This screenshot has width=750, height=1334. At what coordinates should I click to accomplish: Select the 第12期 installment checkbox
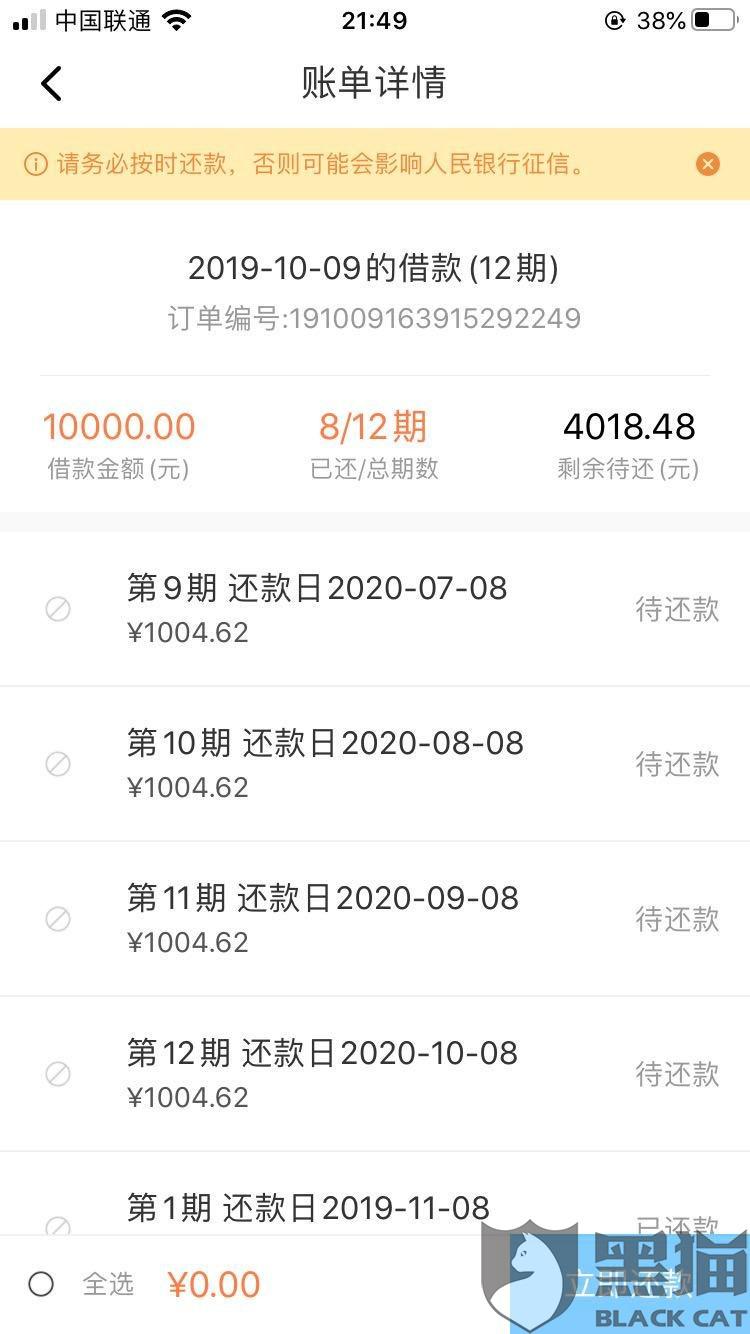click(58, 1074)
